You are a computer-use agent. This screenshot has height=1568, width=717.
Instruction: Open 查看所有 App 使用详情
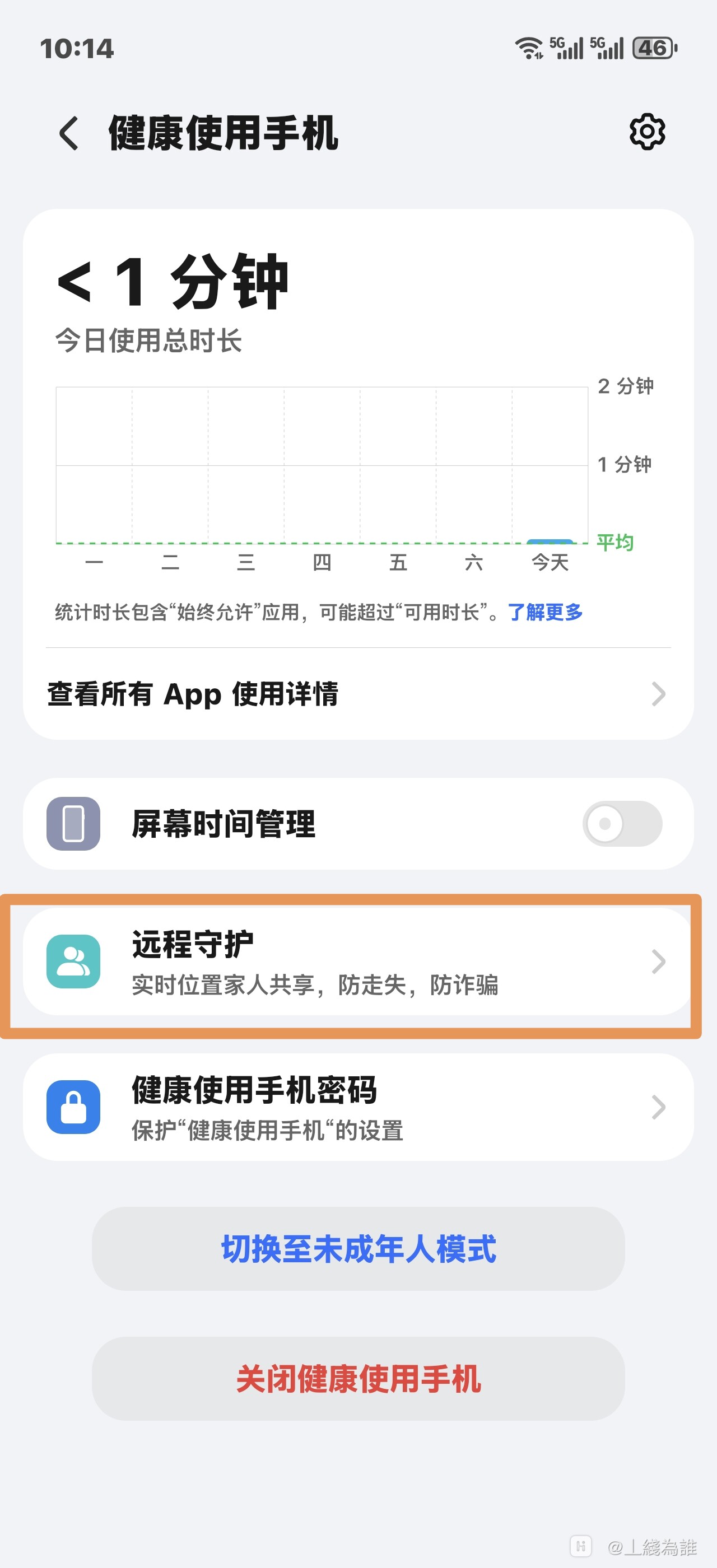click(358, 694)
